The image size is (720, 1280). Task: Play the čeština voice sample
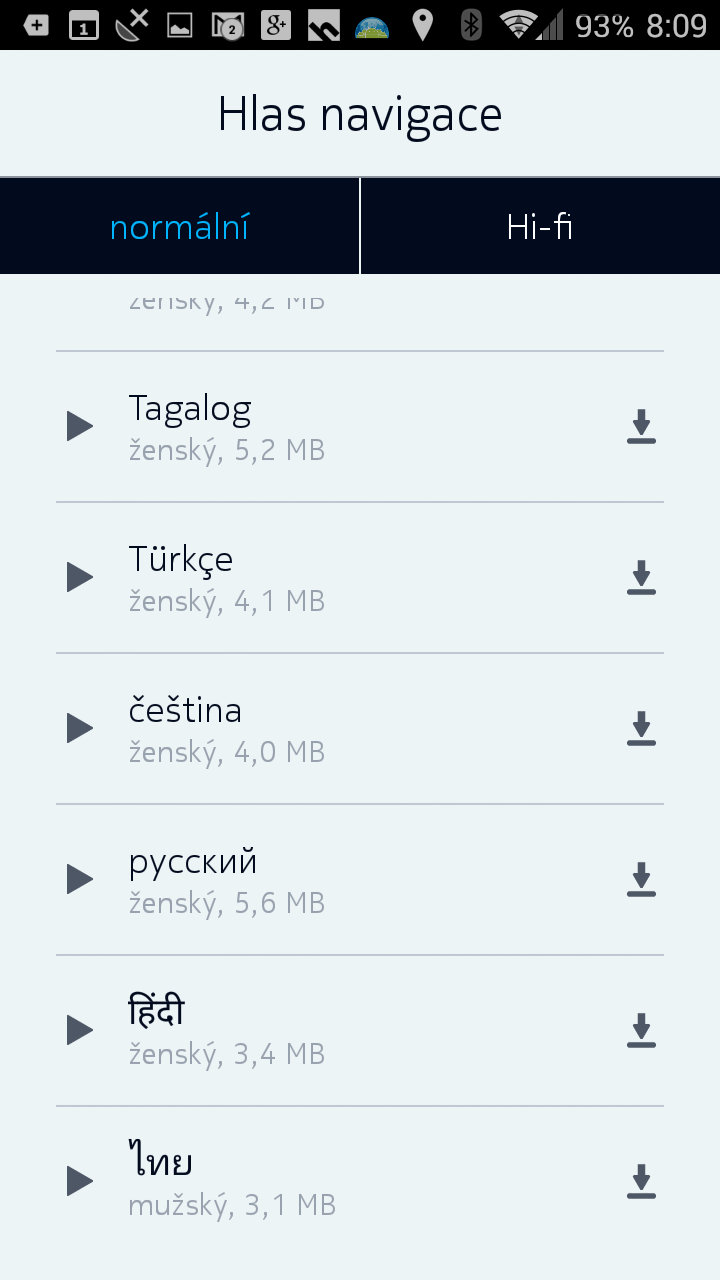click(x=80, y=728)
